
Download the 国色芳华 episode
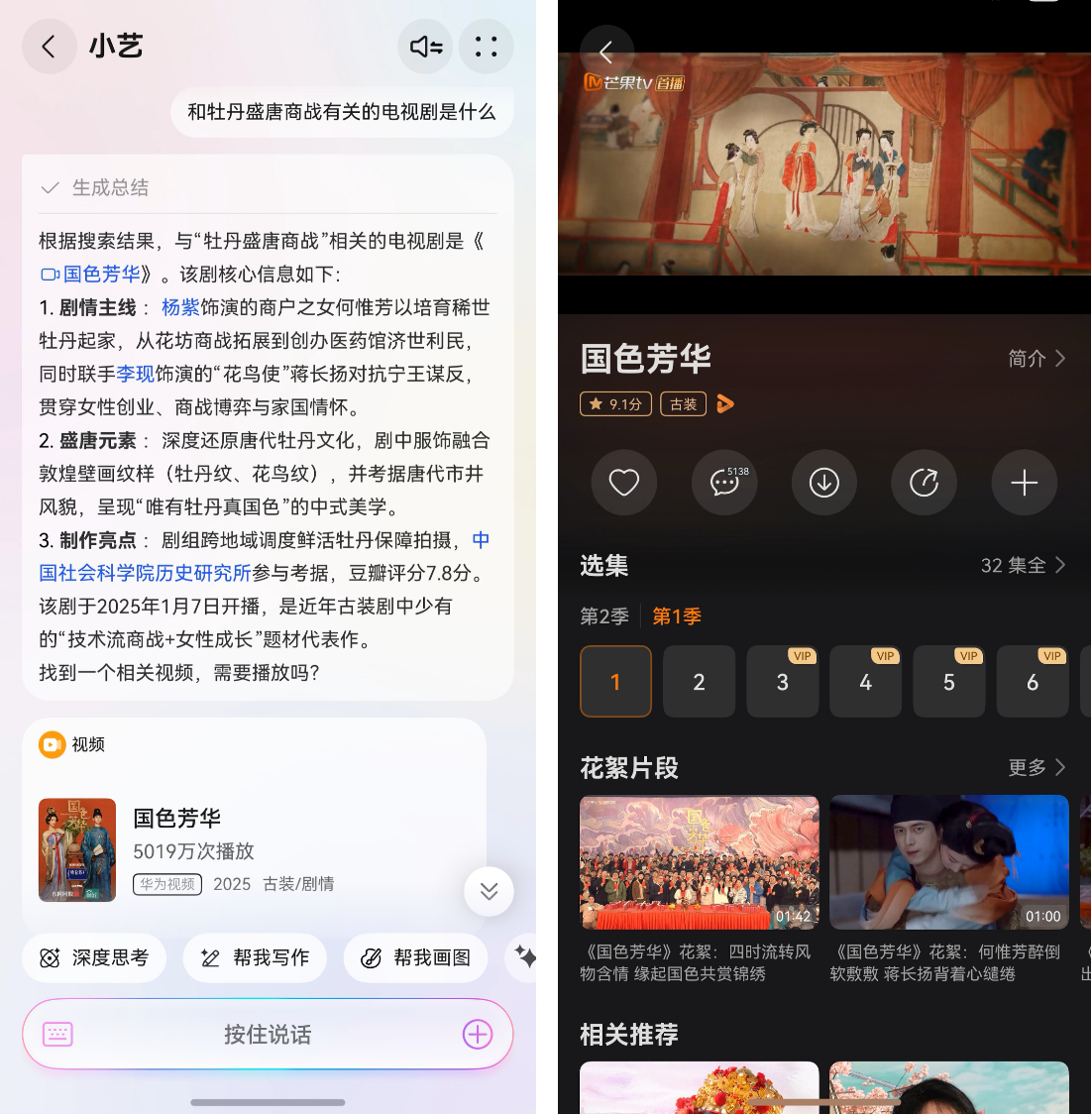pyautogui.click(x=824, y=483)
